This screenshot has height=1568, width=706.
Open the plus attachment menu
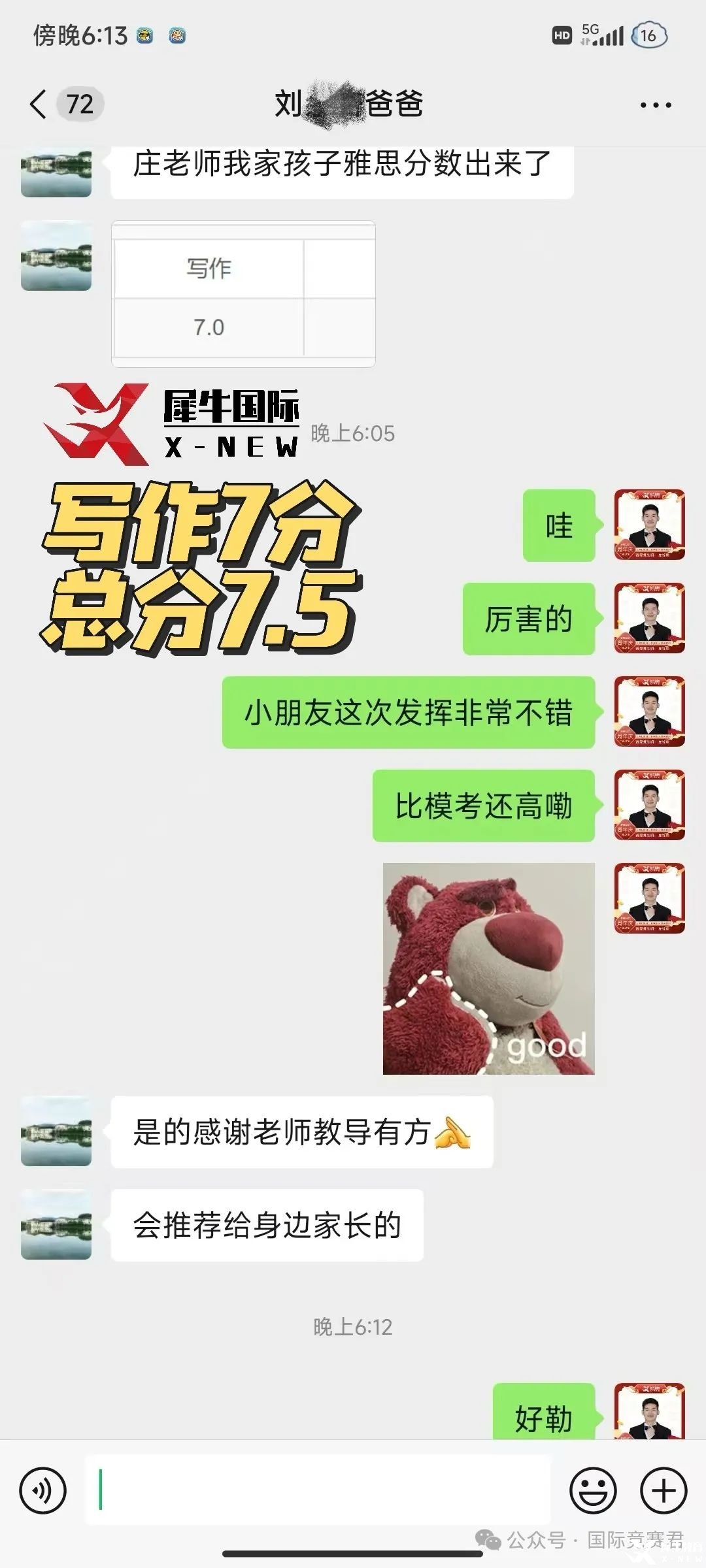[x=664, y=1491]
